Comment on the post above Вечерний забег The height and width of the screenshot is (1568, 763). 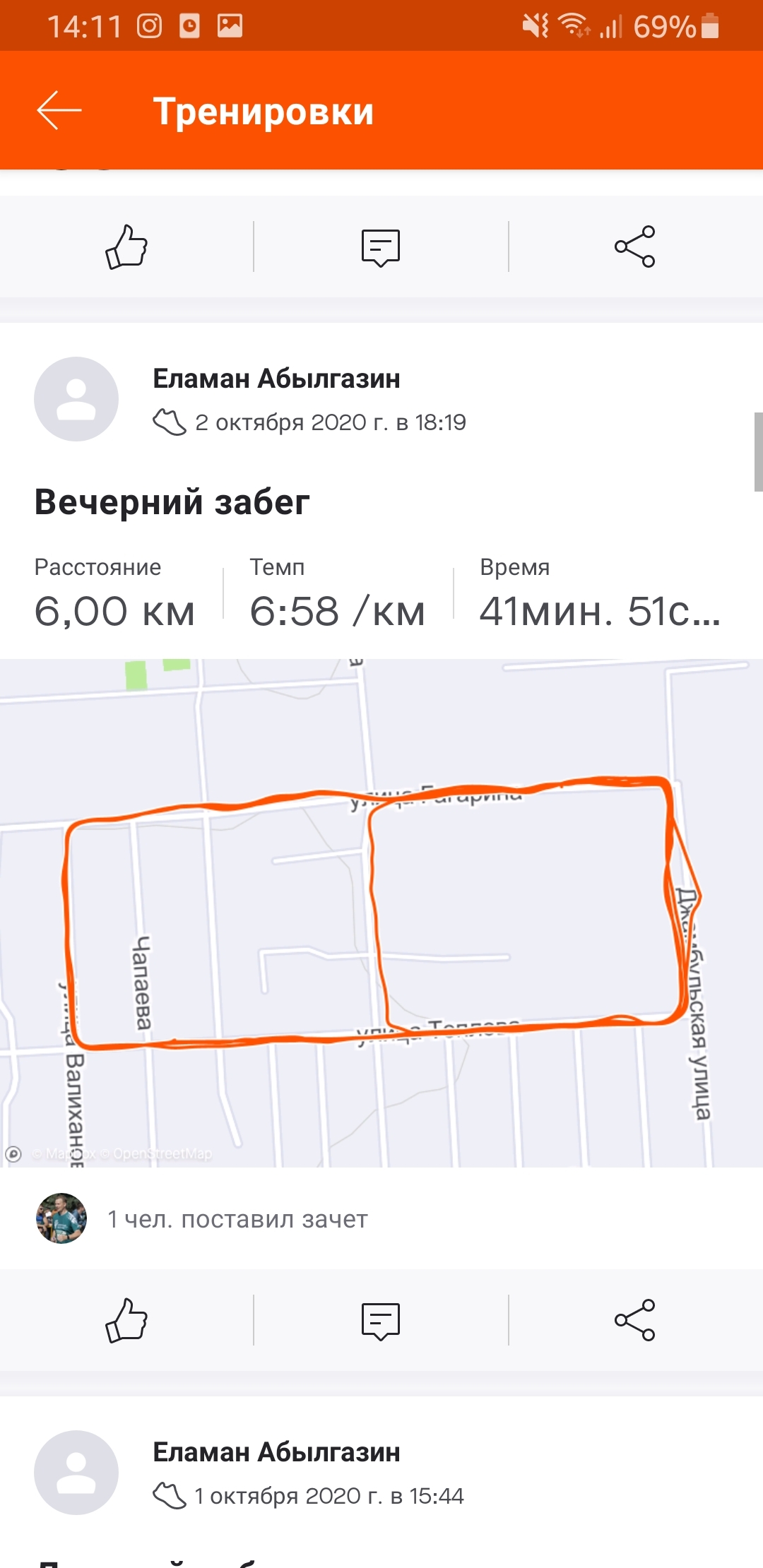coord(381,247)
